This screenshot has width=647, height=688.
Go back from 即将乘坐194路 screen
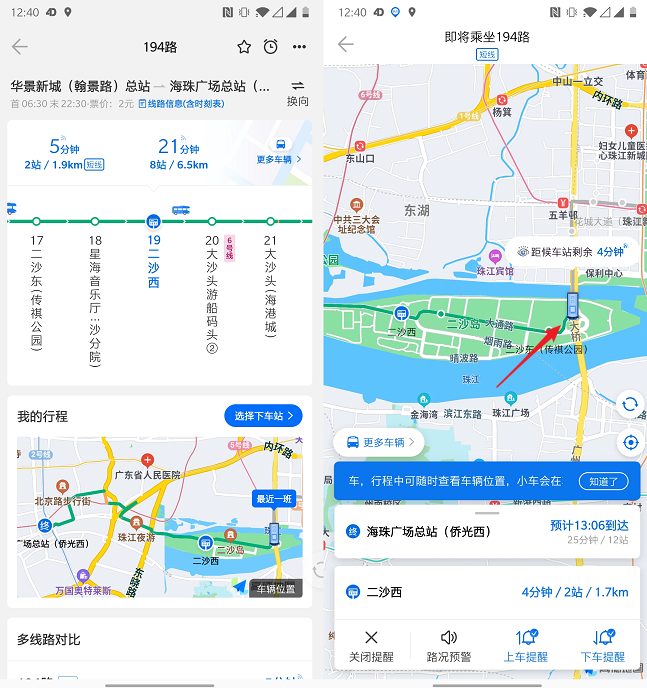[346, 44]
